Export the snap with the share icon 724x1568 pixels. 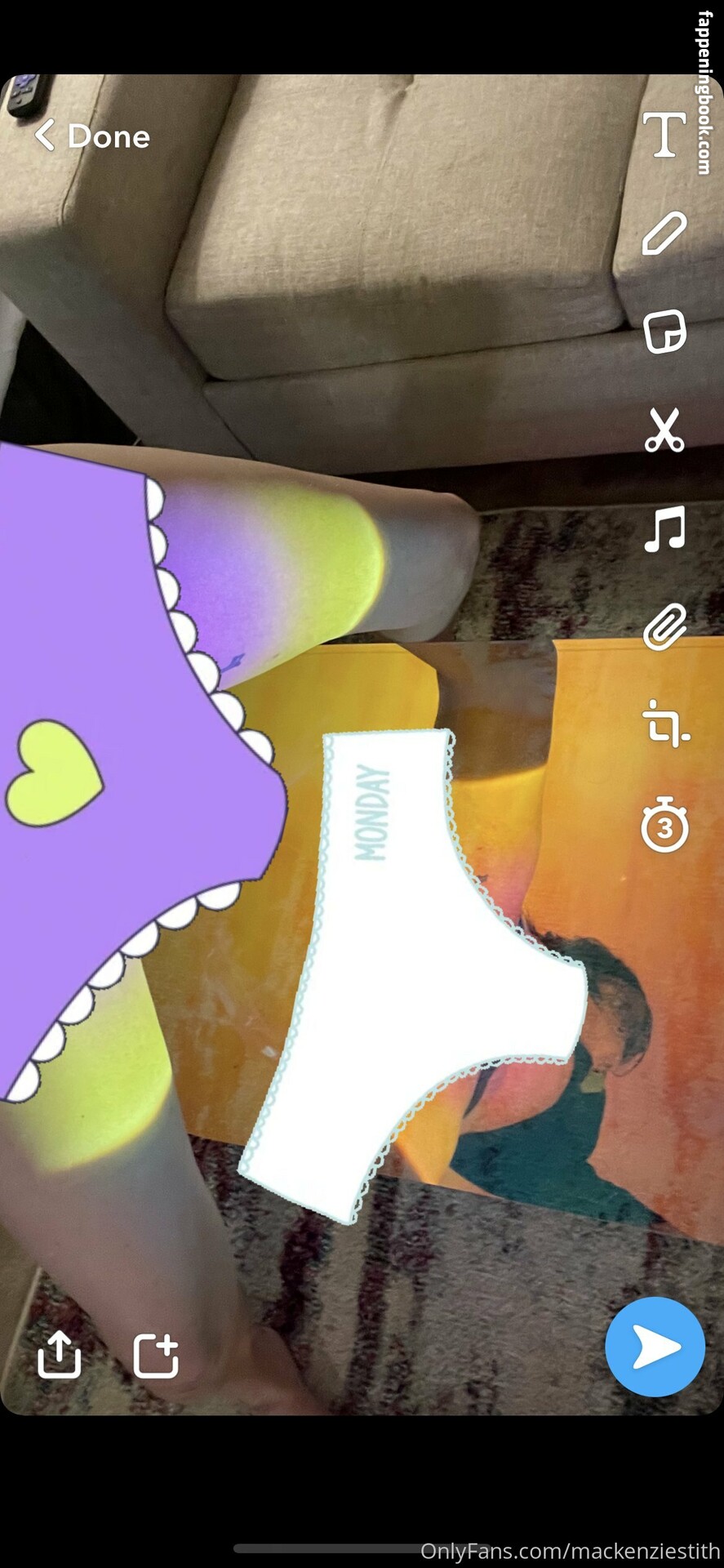point(60,1355)
